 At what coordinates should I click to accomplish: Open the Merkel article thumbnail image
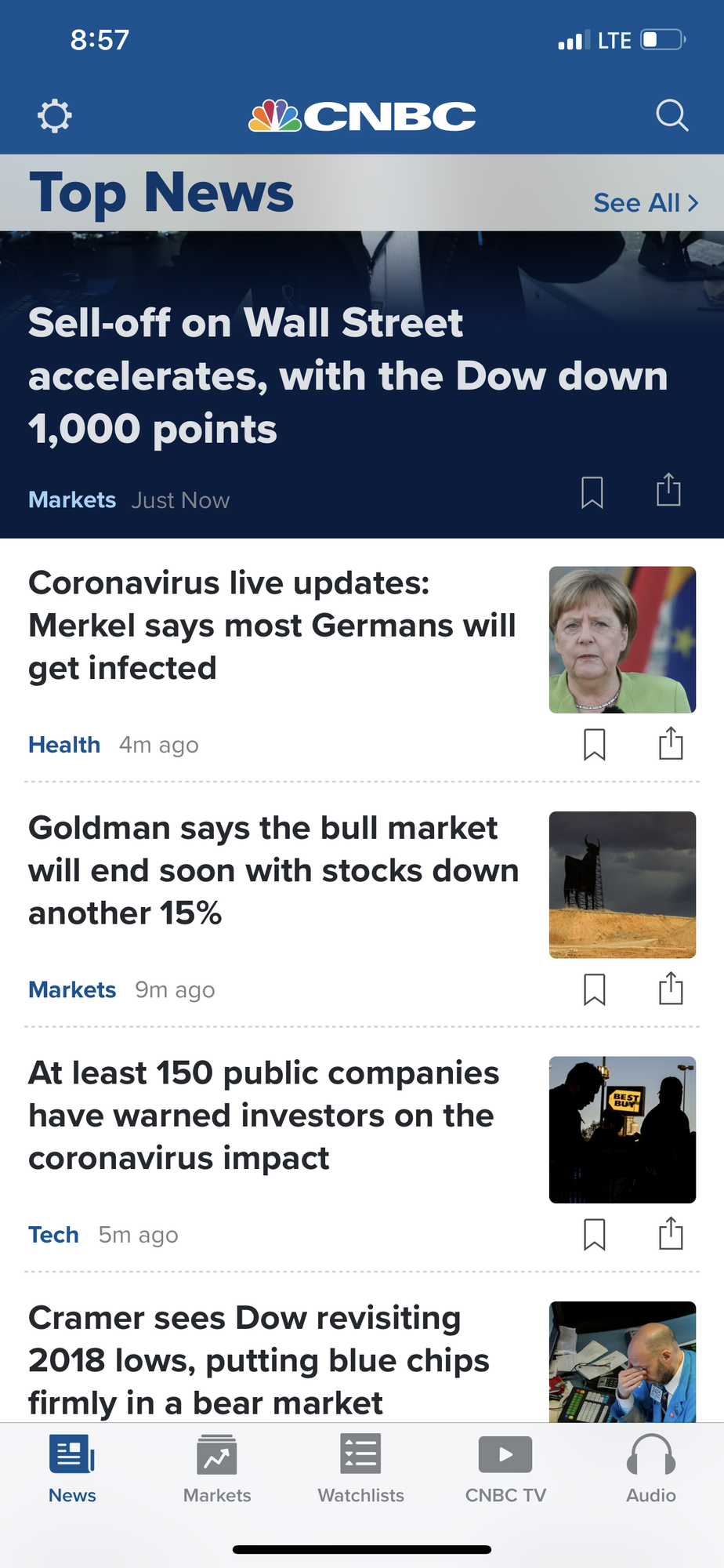622,639
